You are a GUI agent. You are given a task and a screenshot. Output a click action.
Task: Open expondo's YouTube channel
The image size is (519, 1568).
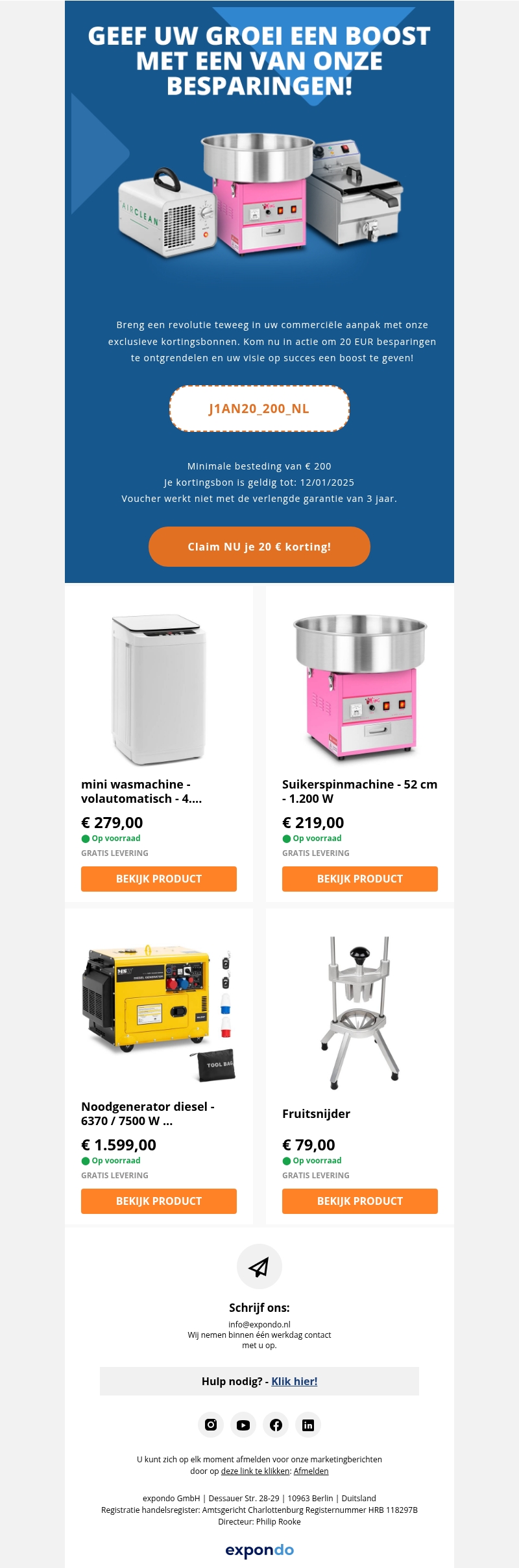(x=243, y=1425)
